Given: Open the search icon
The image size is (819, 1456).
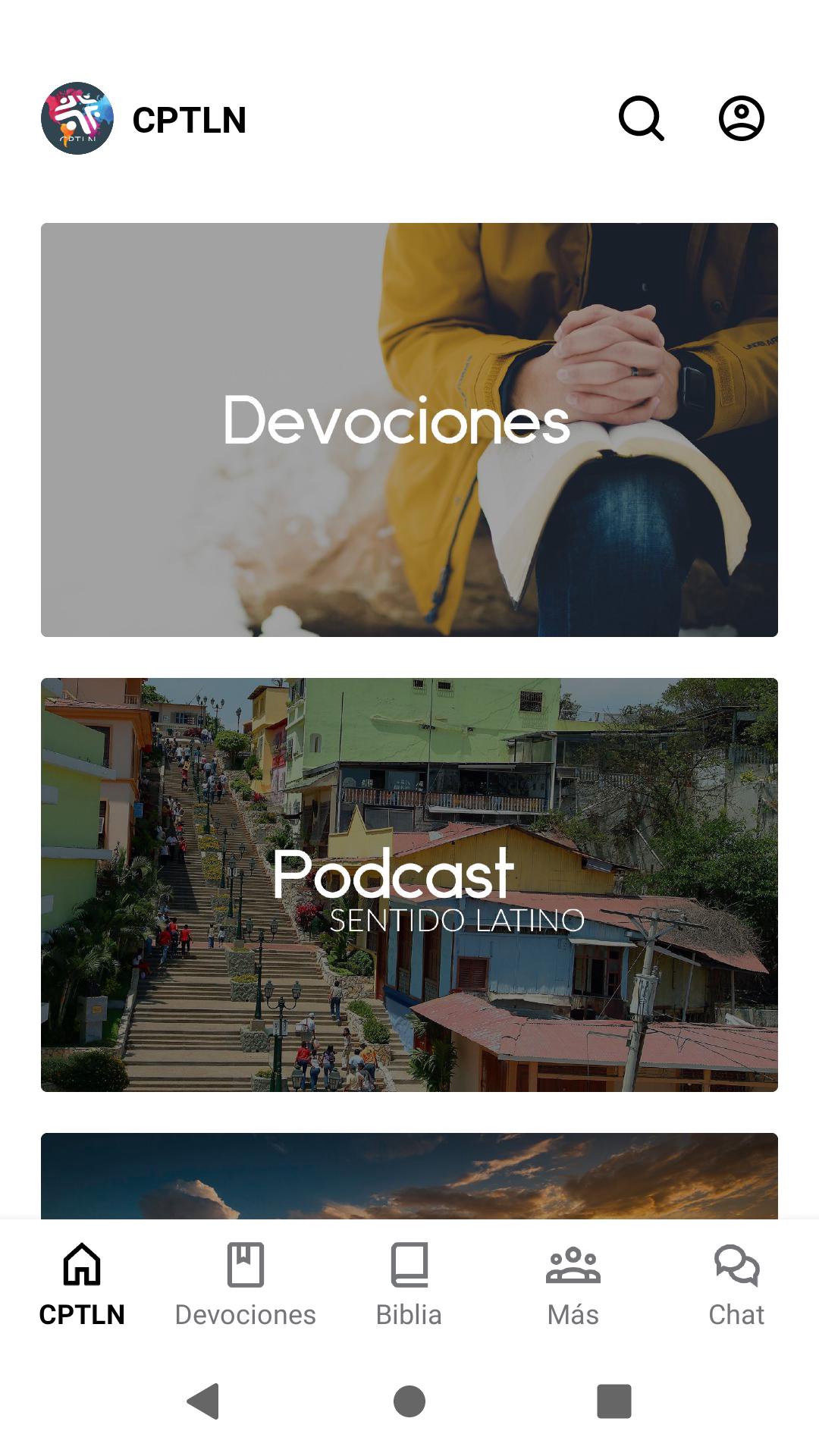Looking at the screenshot, I should pos(642,118).
